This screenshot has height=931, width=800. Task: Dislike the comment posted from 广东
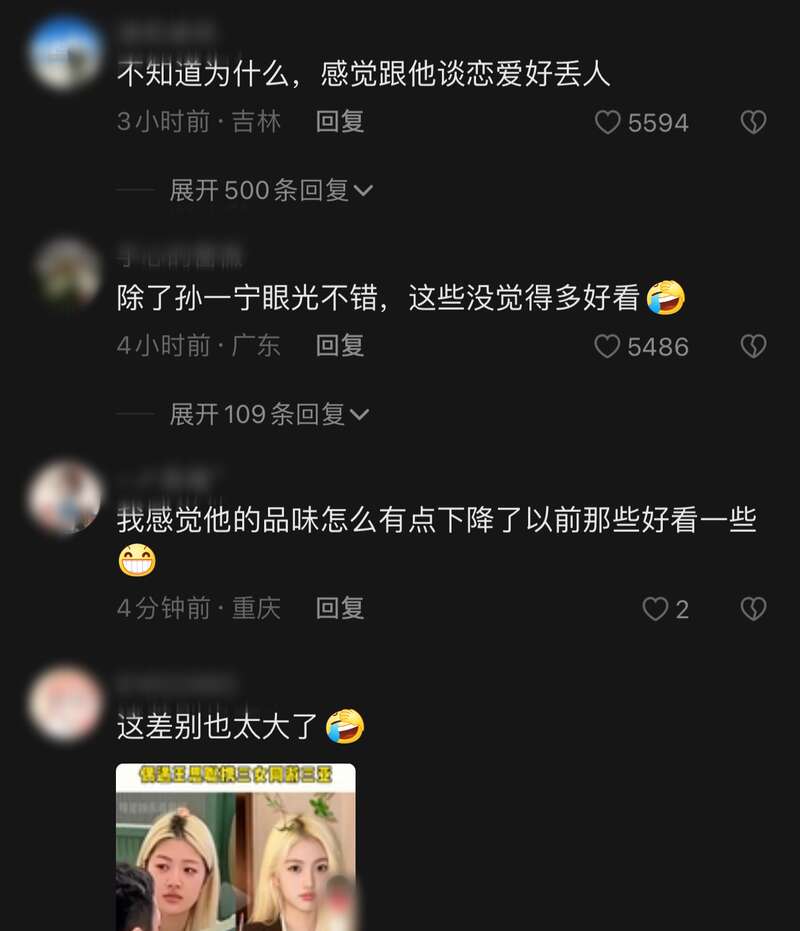point(753,347)
